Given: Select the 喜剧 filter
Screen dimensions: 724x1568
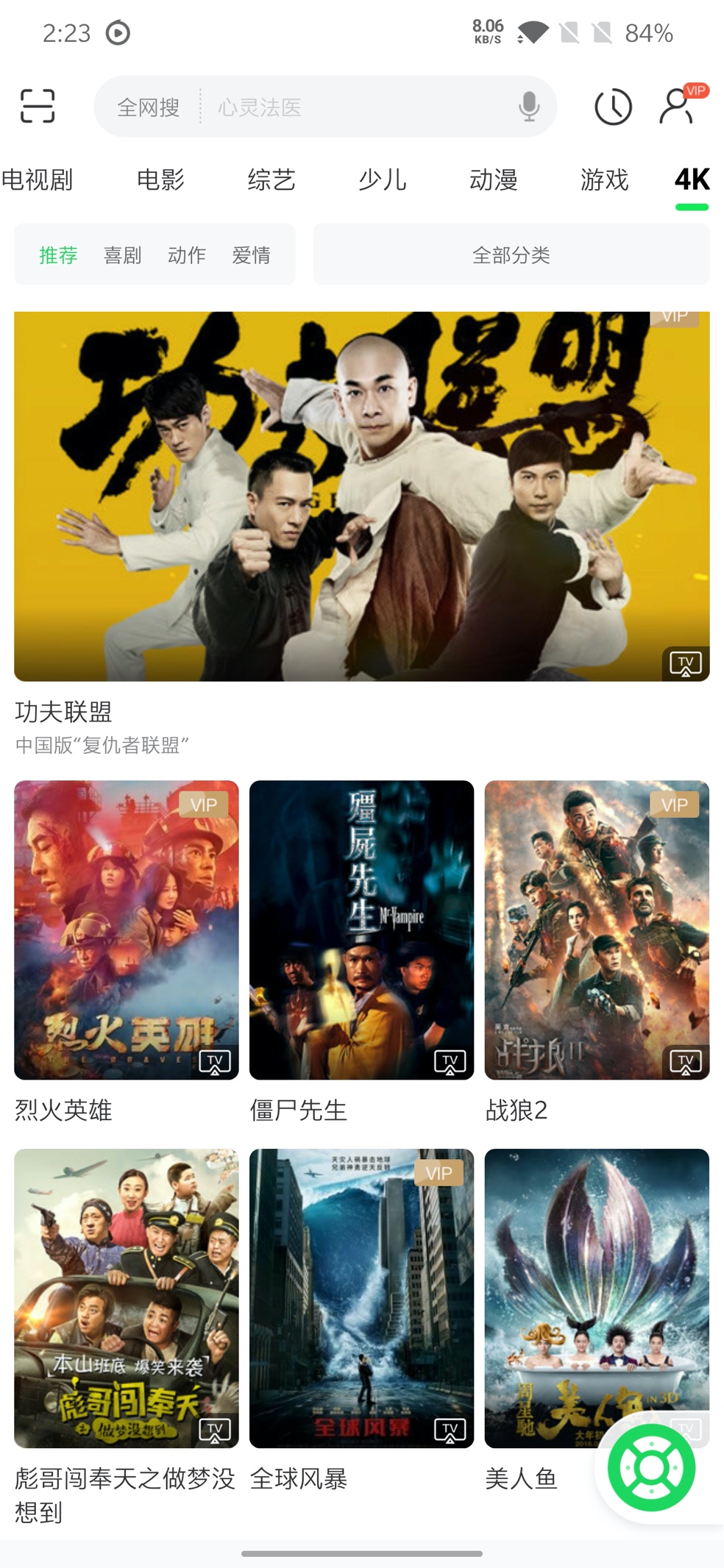Looking at the screenshot, I should point(123,254).
